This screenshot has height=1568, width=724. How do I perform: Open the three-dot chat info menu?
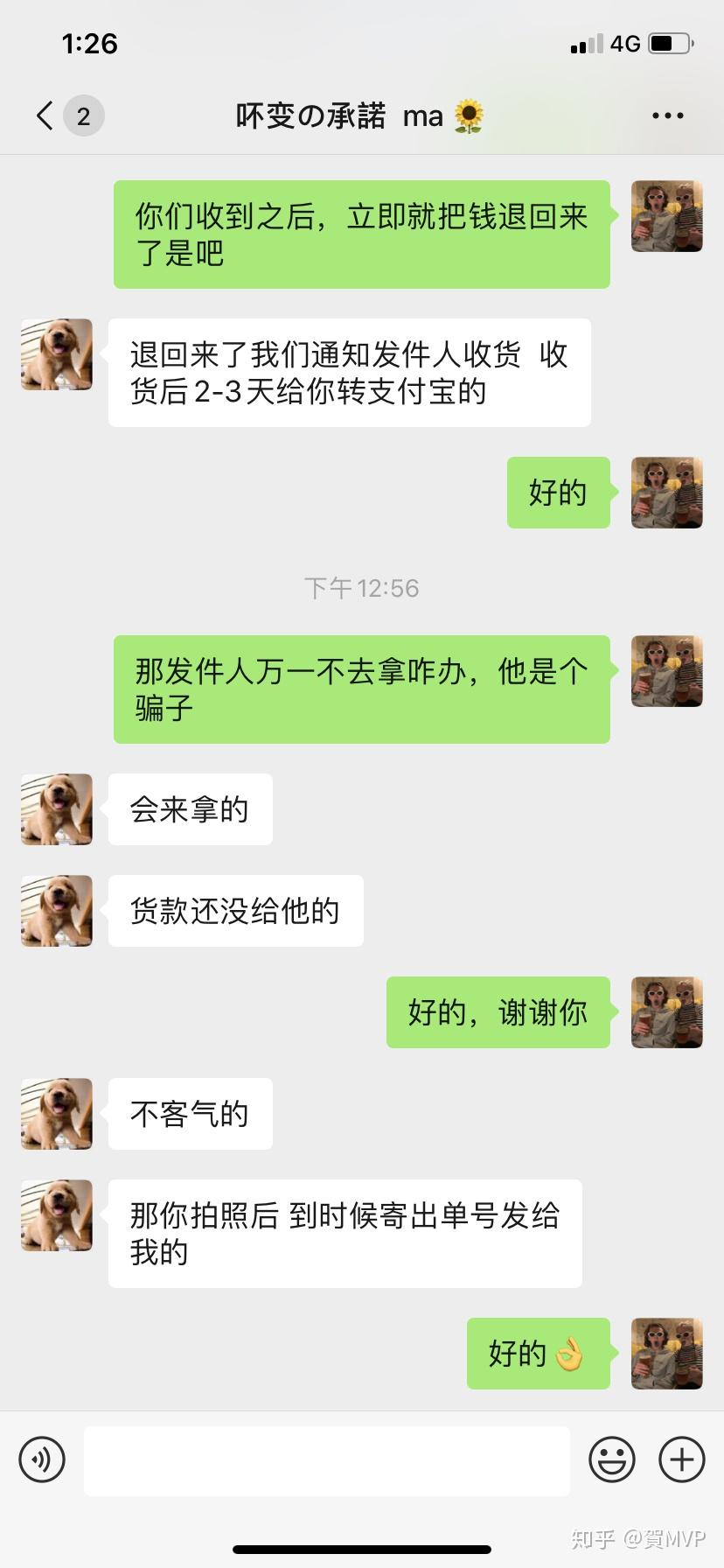[x=667, y=115]
